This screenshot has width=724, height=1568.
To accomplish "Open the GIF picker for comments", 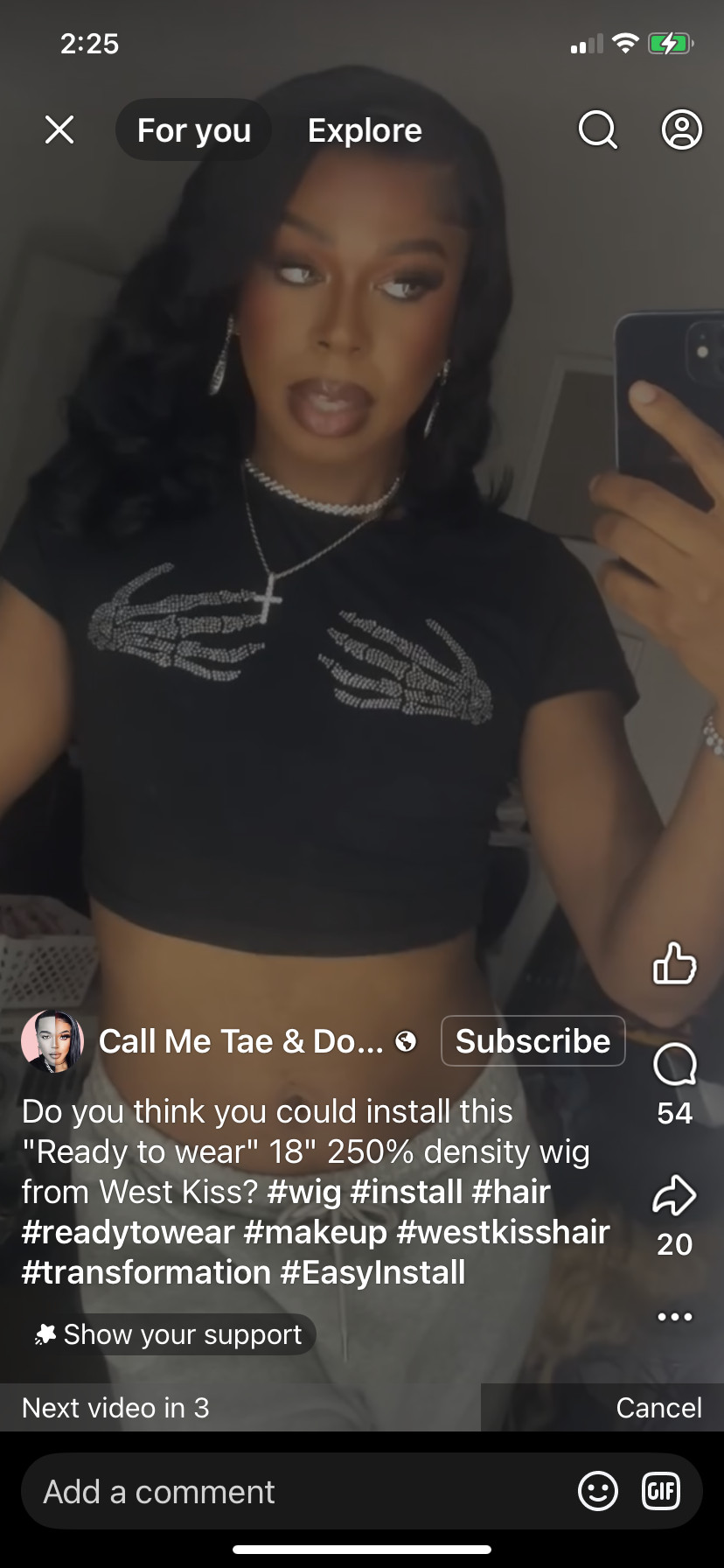I will (x=661, y=1492).
